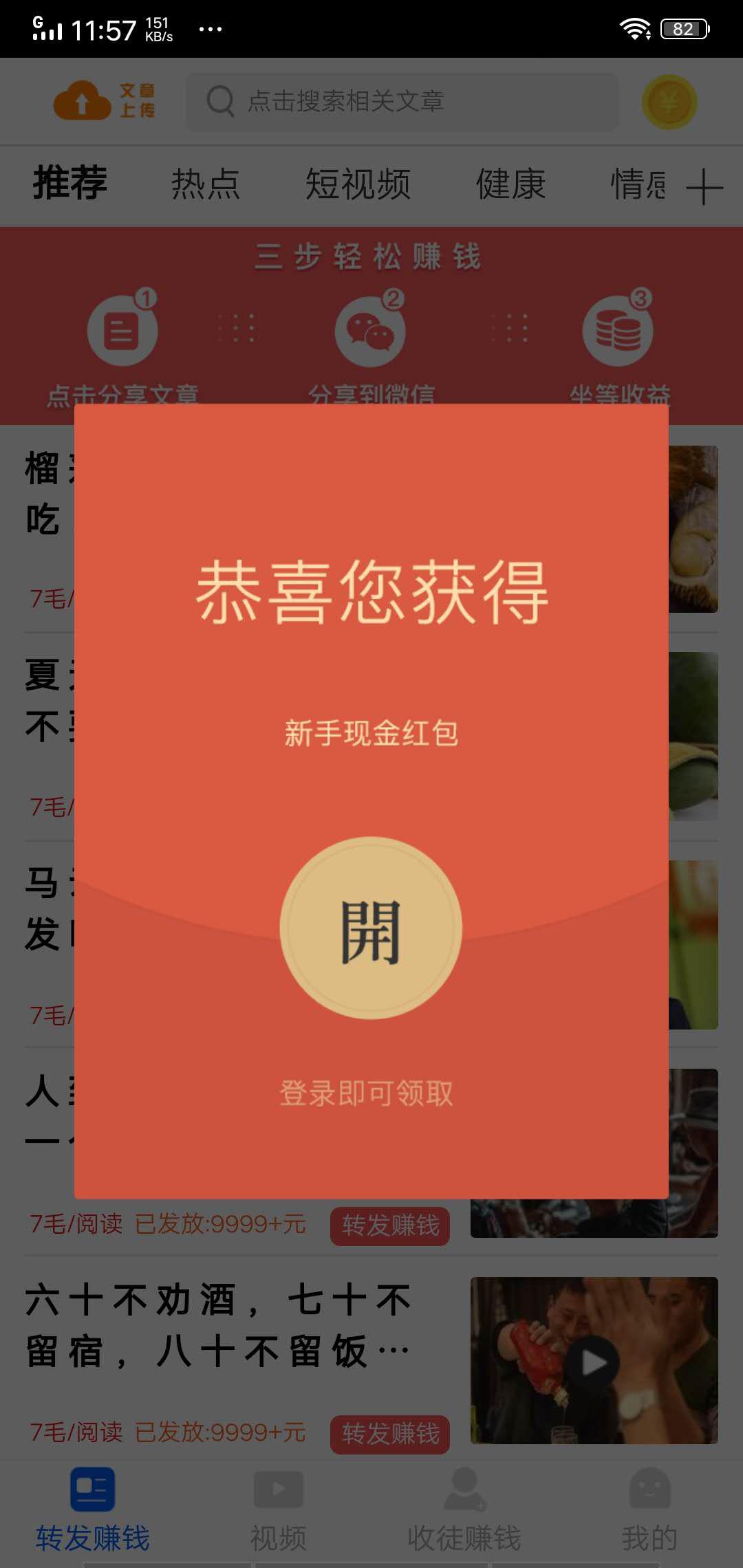743x1568 pixels.
Task: Switch to the 热点 tab
Action: tap(206, 184)
